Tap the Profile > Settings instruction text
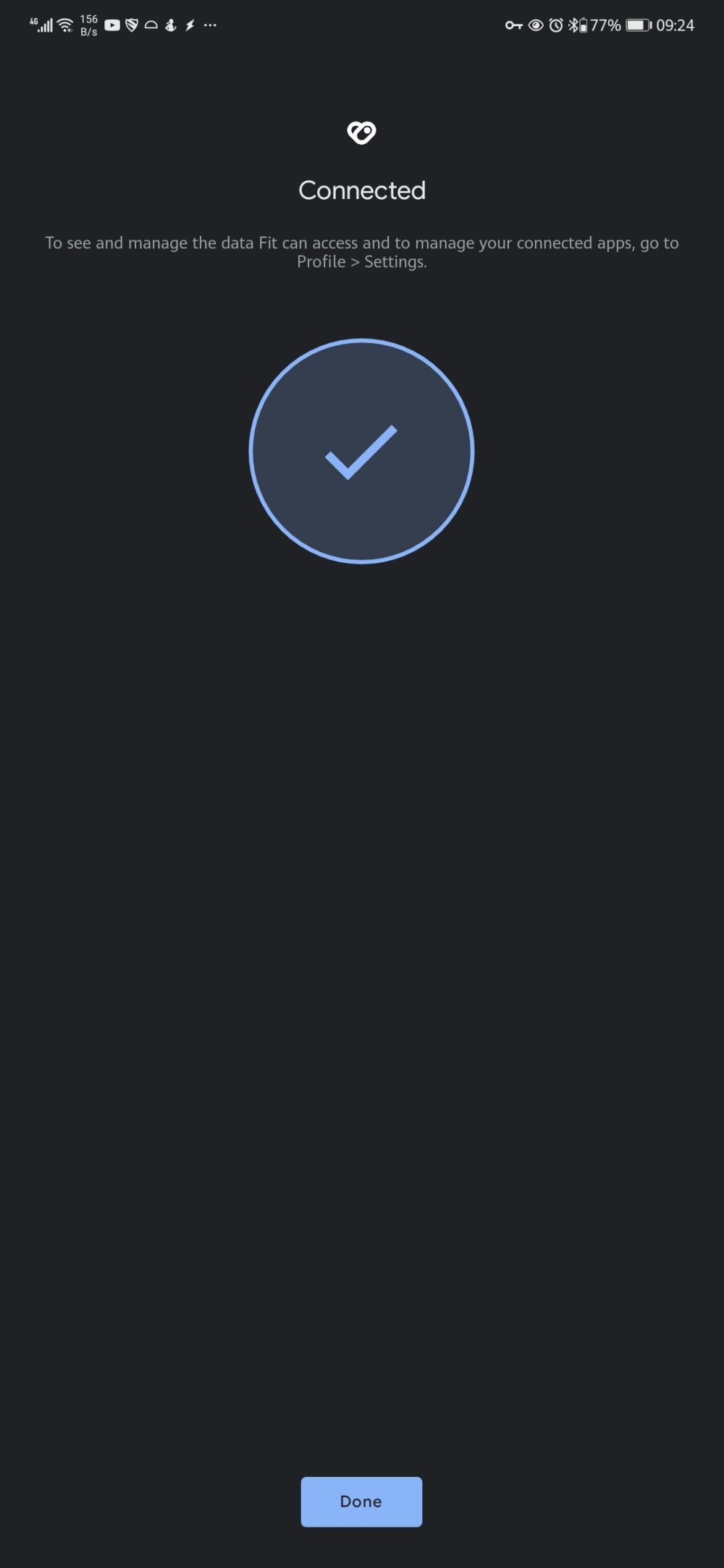This screenshot has width=724, height=1568. pyautogui.click(x=361, y=253)
